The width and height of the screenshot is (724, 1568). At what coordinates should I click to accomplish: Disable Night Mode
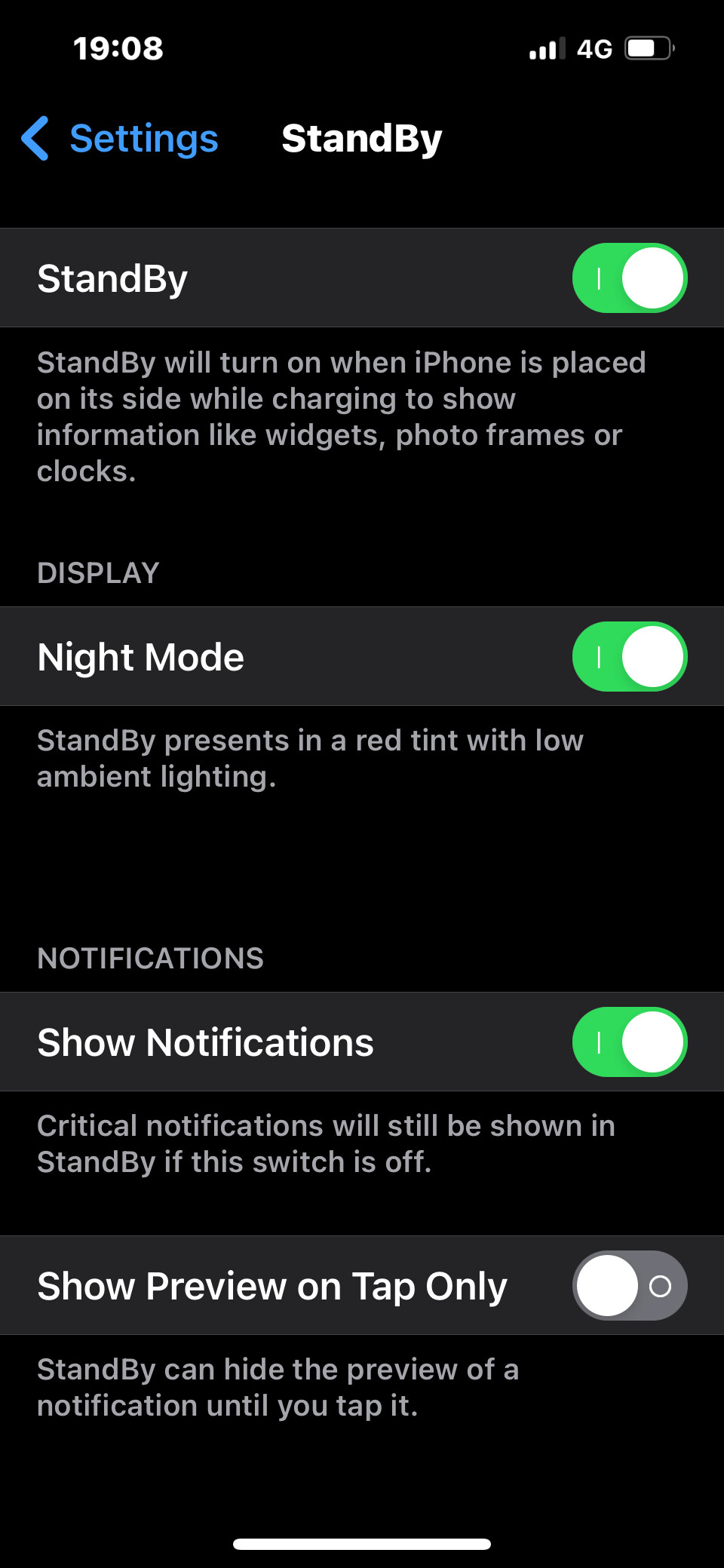(x=630, y=656)
